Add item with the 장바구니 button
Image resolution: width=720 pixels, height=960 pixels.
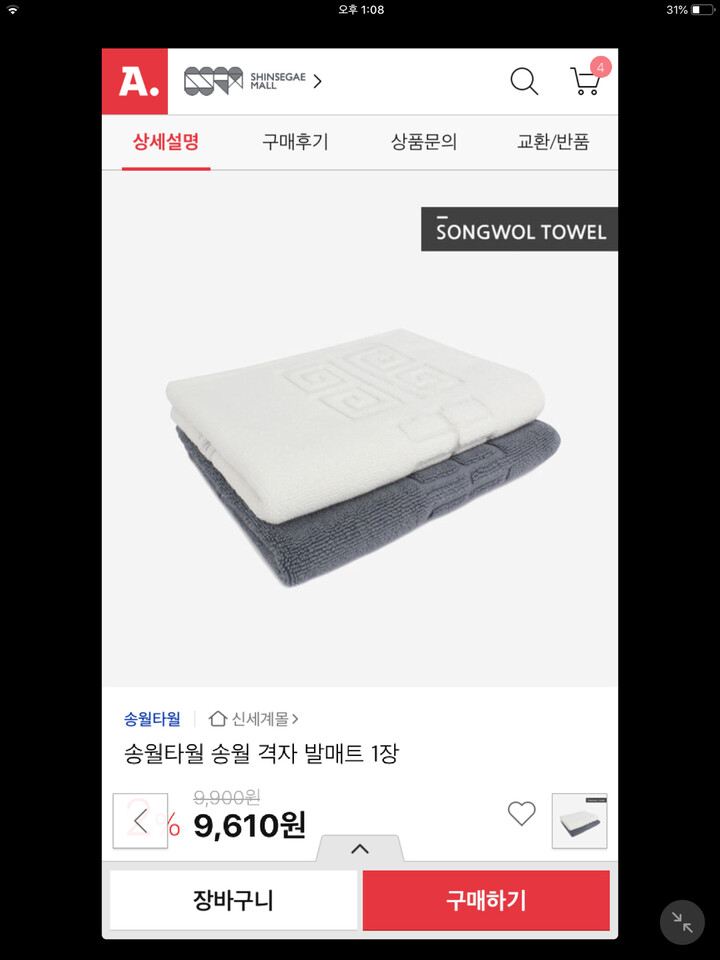tap(233, 900)
